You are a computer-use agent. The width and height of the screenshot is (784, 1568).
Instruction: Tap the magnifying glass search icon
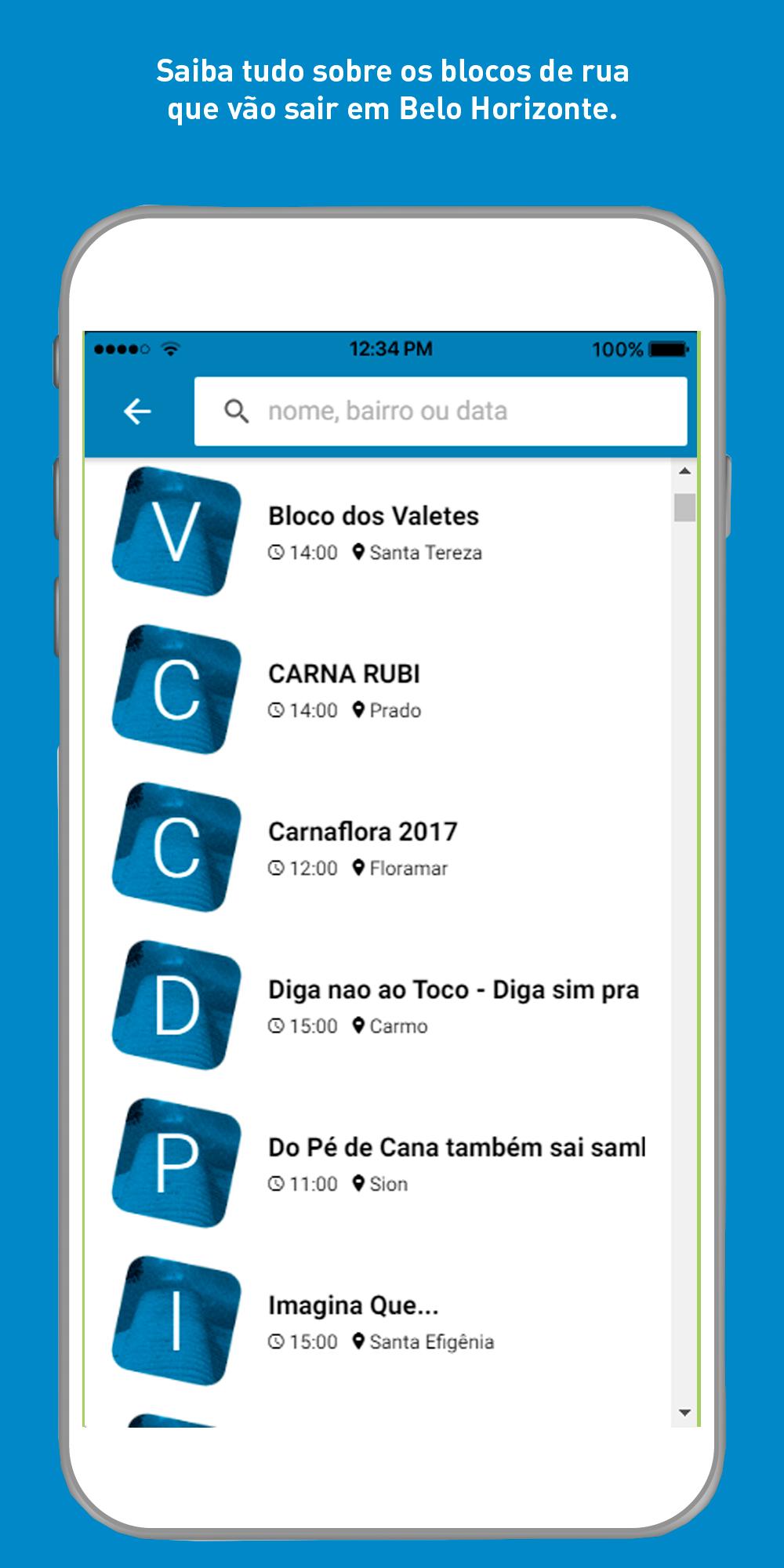pos(238,410)
